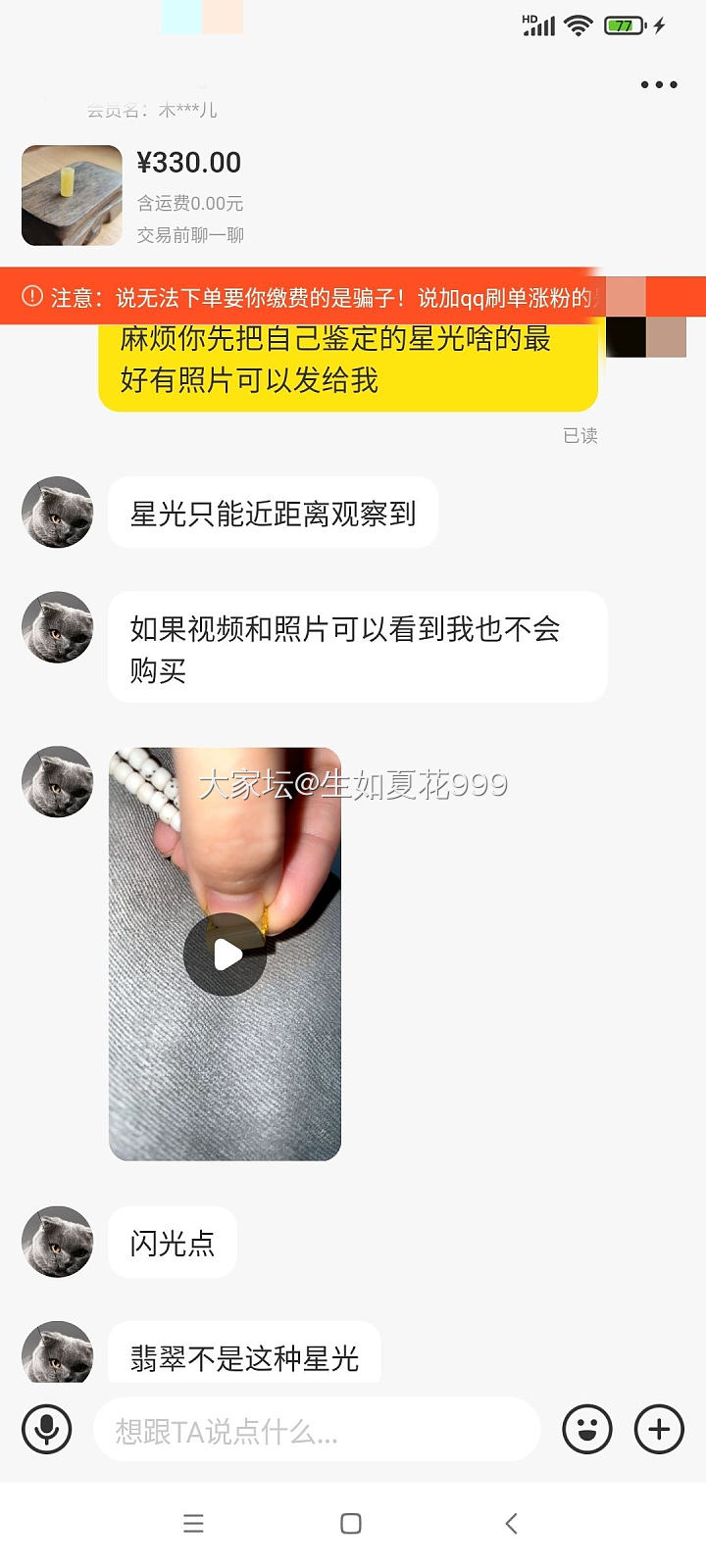Open the emoji picker
The width and height of the screenshot is (706, 1568).
click(x=587, y=1429)
